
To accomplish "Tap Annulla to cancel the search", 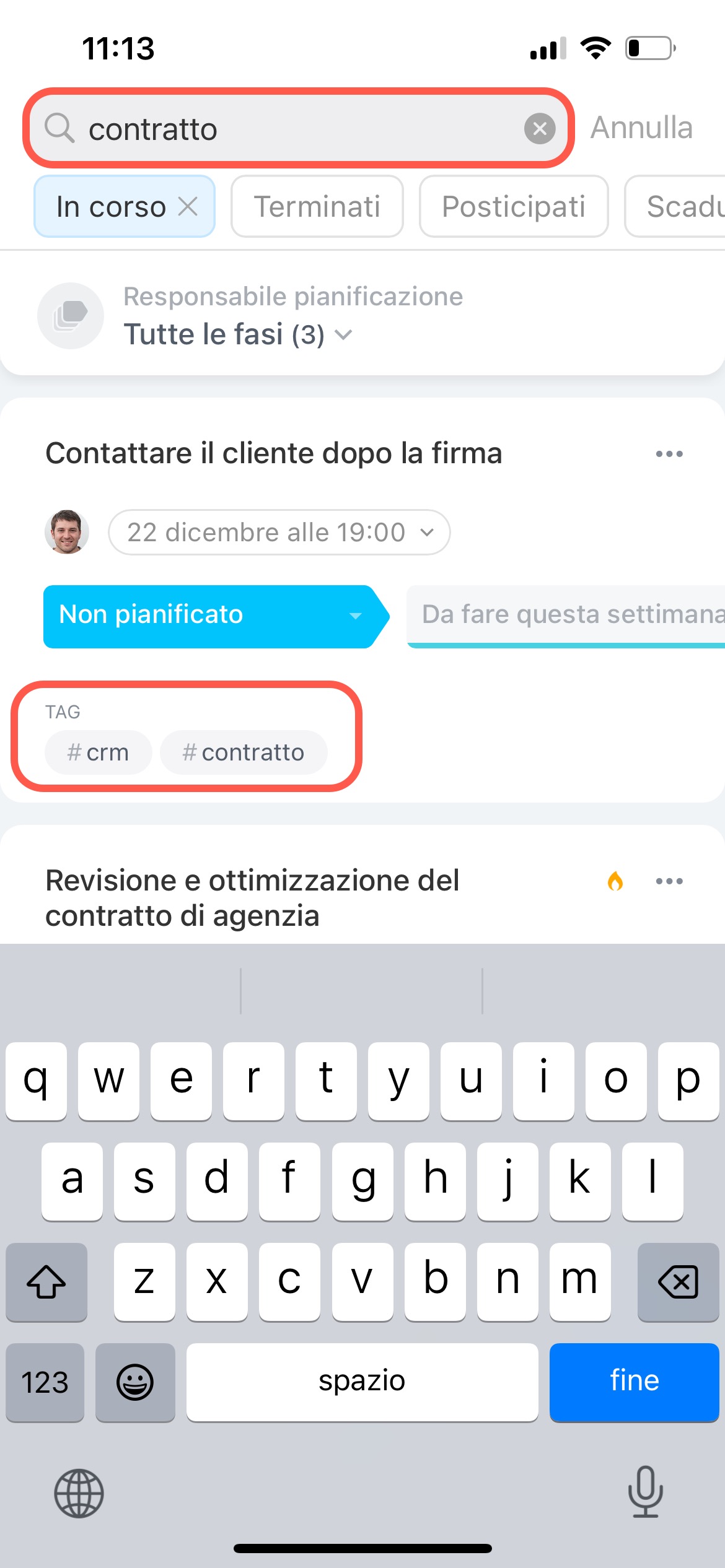I will click(x=641, y=128).
